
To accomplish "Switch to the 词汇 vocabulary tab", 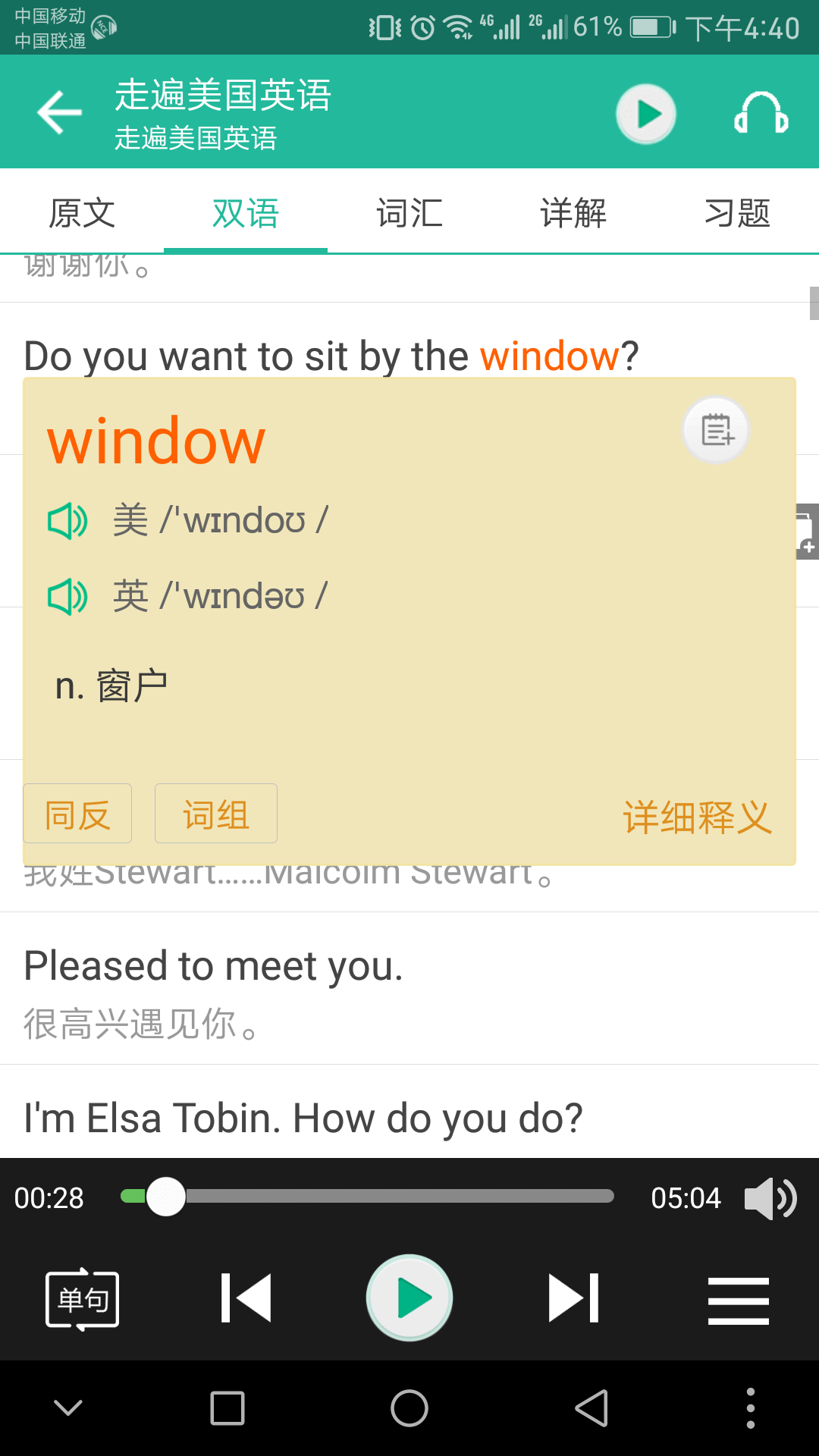I will [x=409, y=213].
